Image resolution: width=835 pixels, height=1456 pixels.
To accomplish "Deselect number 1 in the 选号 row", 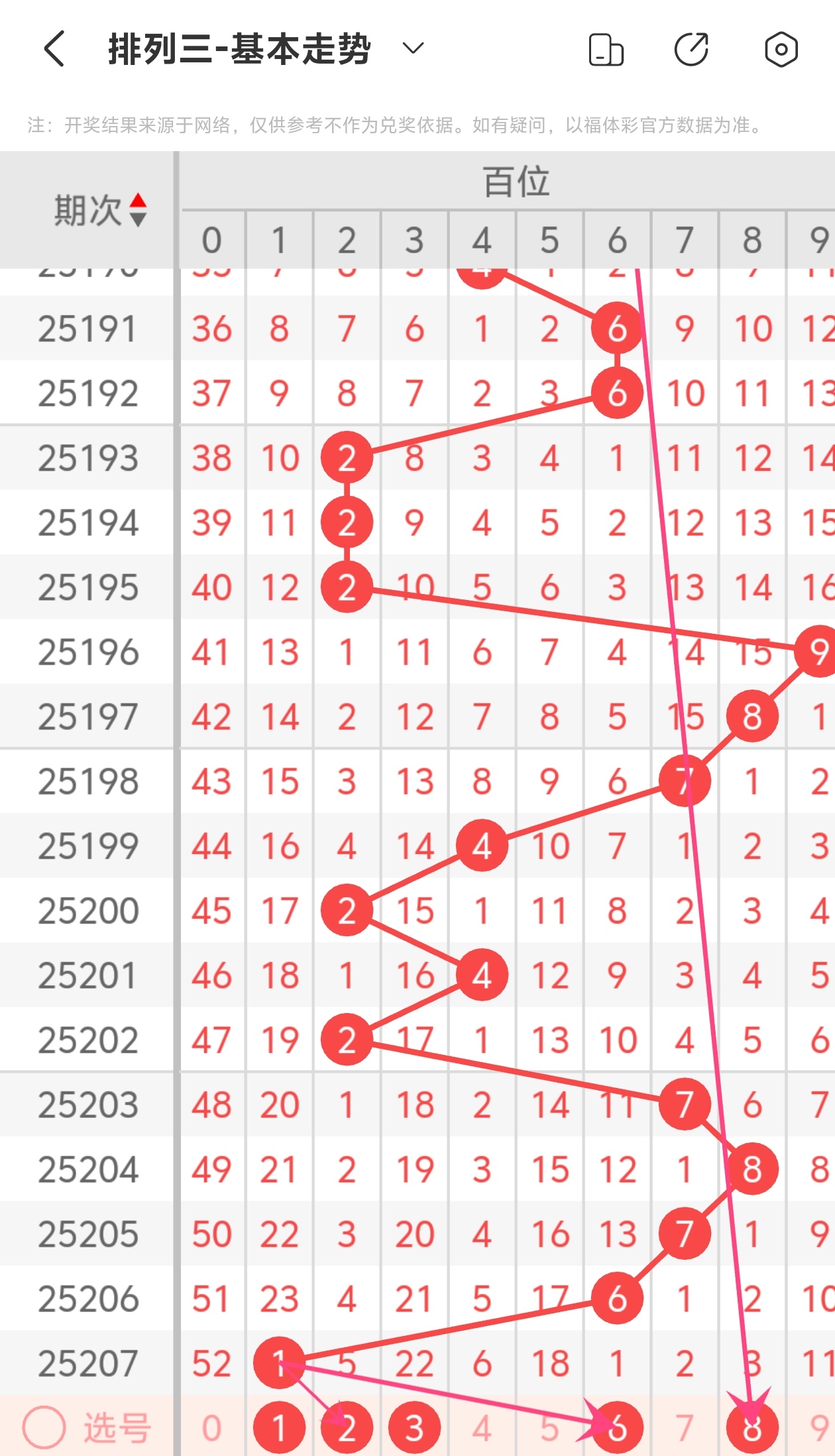I will 280,1427.
